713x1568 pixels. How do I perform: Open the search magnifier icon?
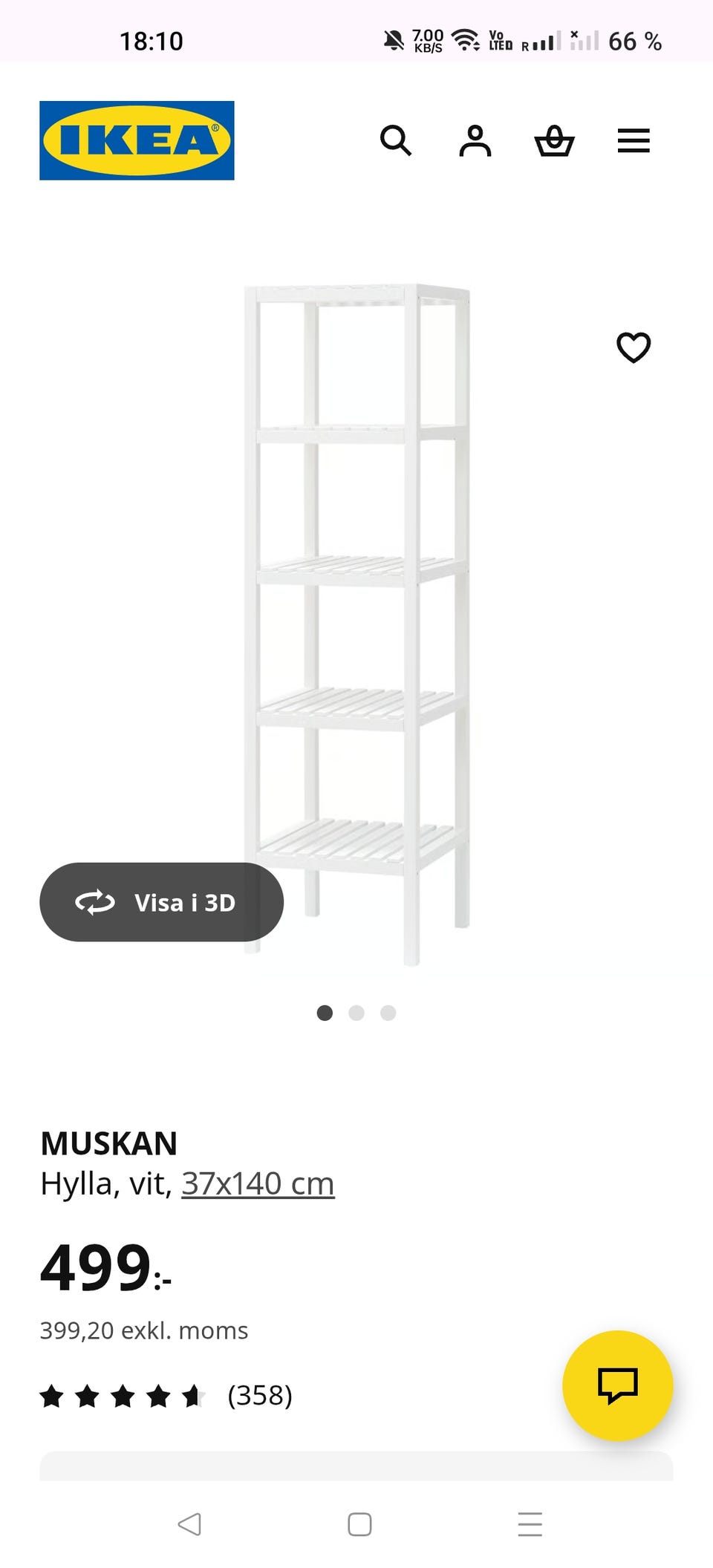395,140
